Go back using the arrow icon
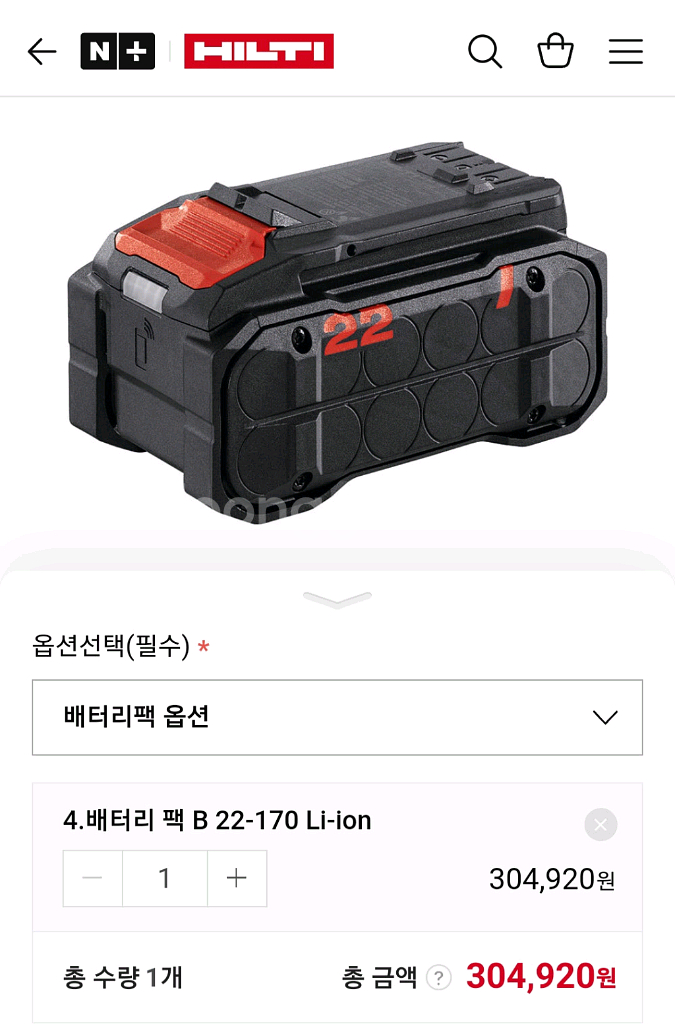 coord(42,51)
